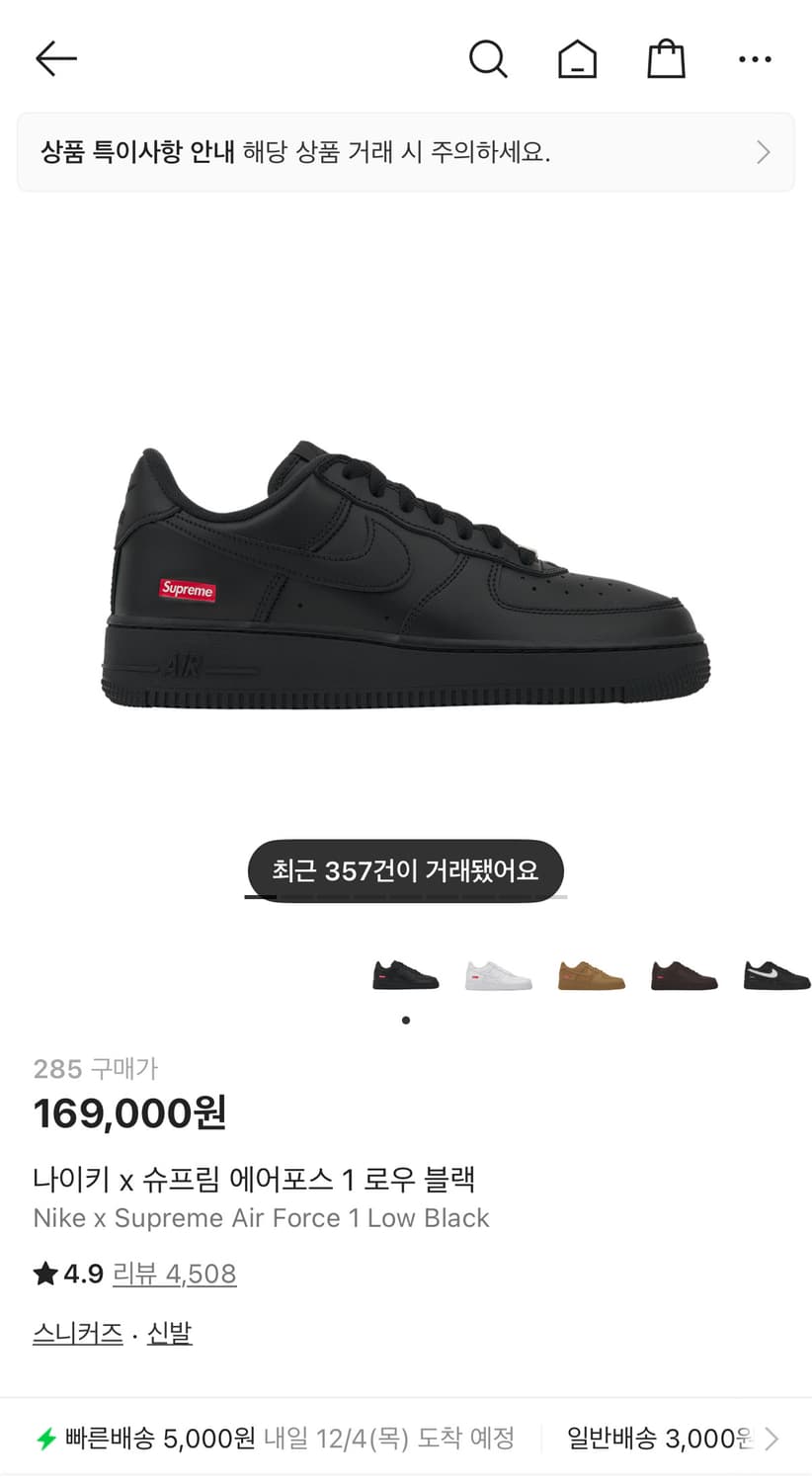Open the 신발 category
Image resolution: width=812 pixels, height=1482 pixels.
click(168, 1333)
